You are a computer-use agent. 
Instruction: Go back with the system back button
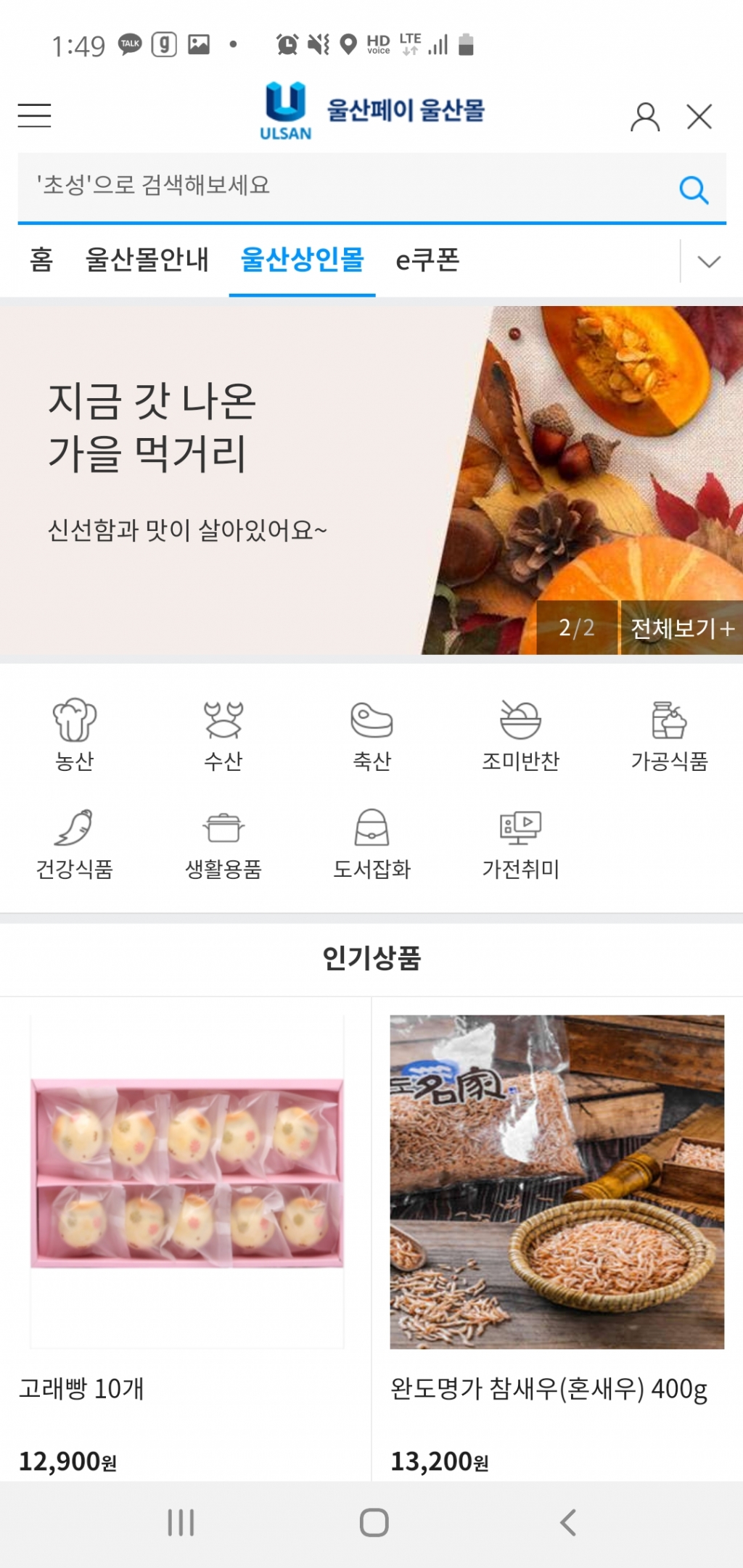(568, 1522)
